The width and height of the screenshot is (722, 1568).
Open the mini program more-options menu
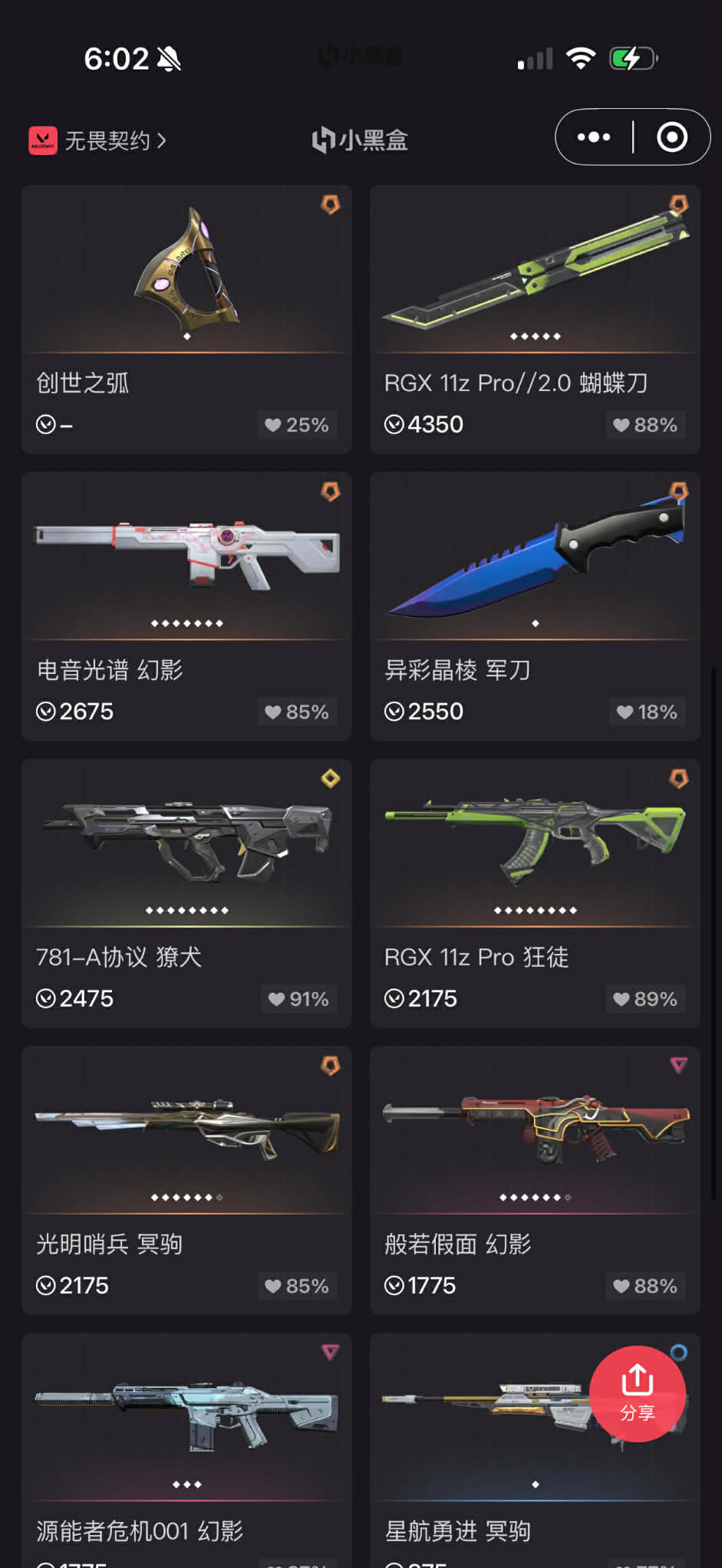(x=594, y=137)
